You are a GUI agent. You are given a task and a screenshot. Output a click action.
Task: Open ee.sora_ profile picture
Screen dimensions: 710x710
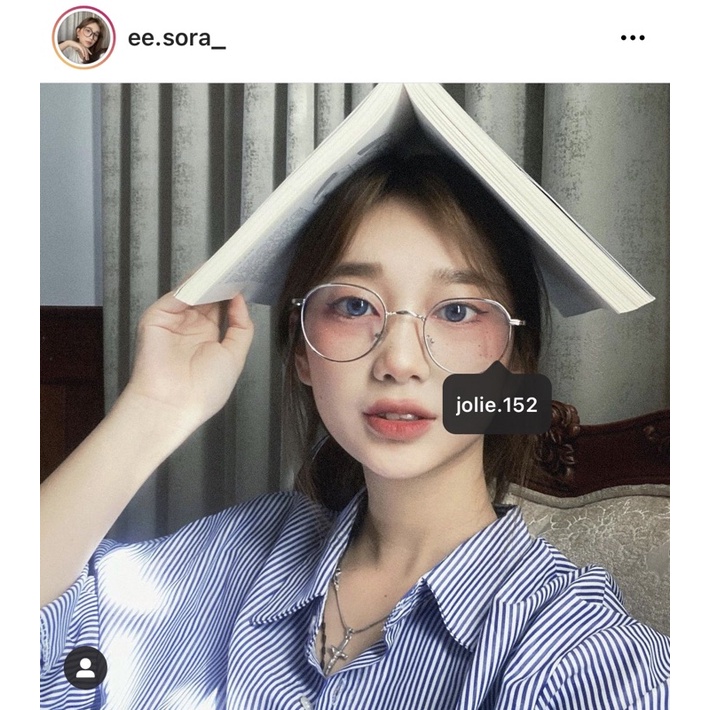tap(84, 38)
